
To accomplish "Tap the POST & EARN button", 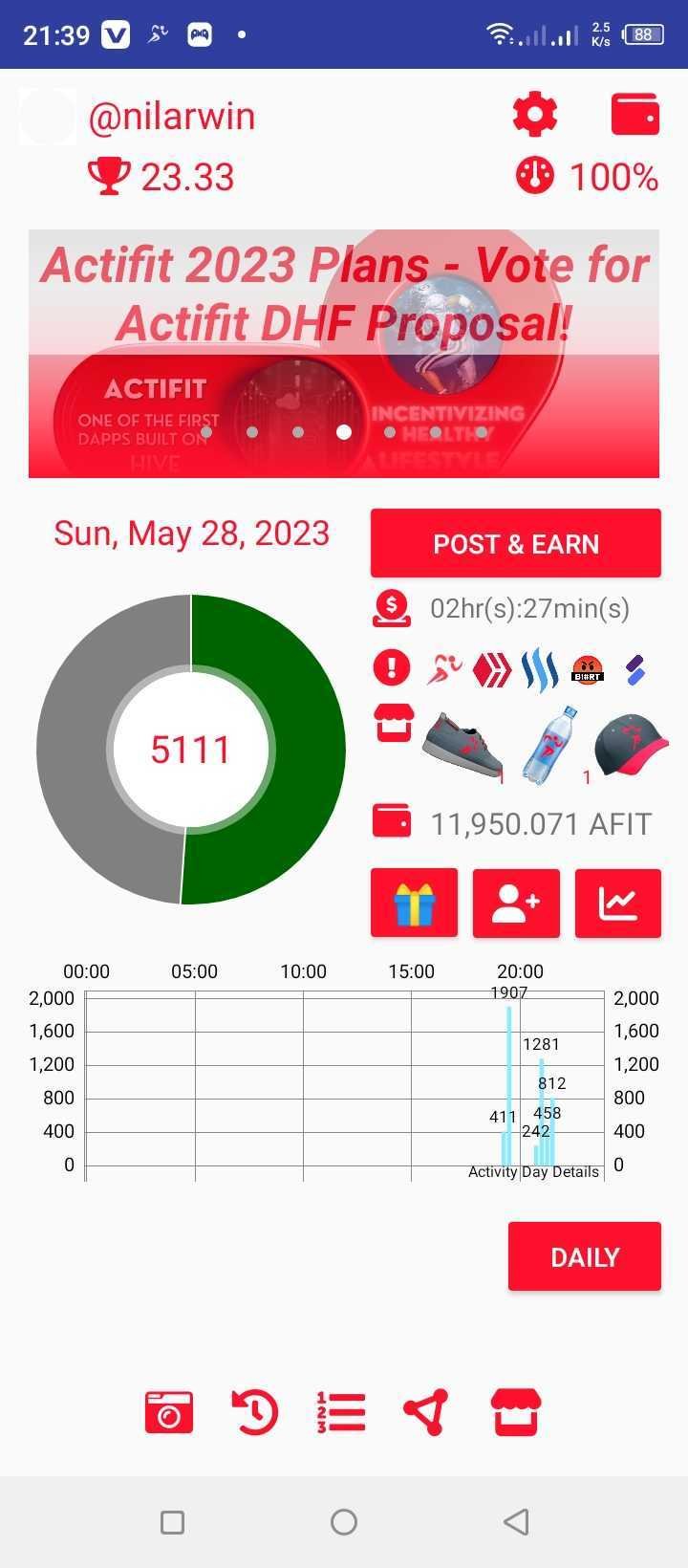I will pos(516,543).
